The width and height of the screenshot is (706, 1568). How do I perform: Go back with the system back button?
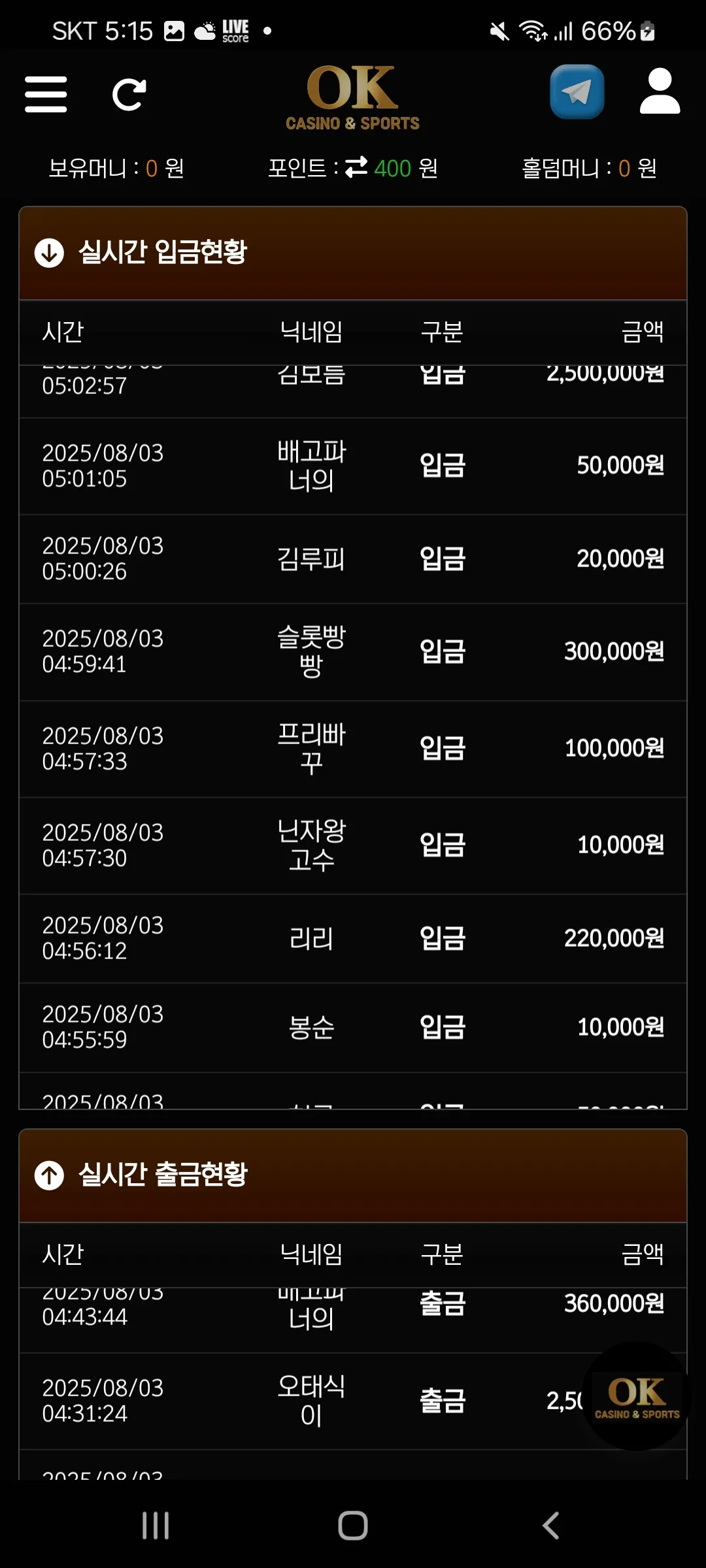point(550,1526)
